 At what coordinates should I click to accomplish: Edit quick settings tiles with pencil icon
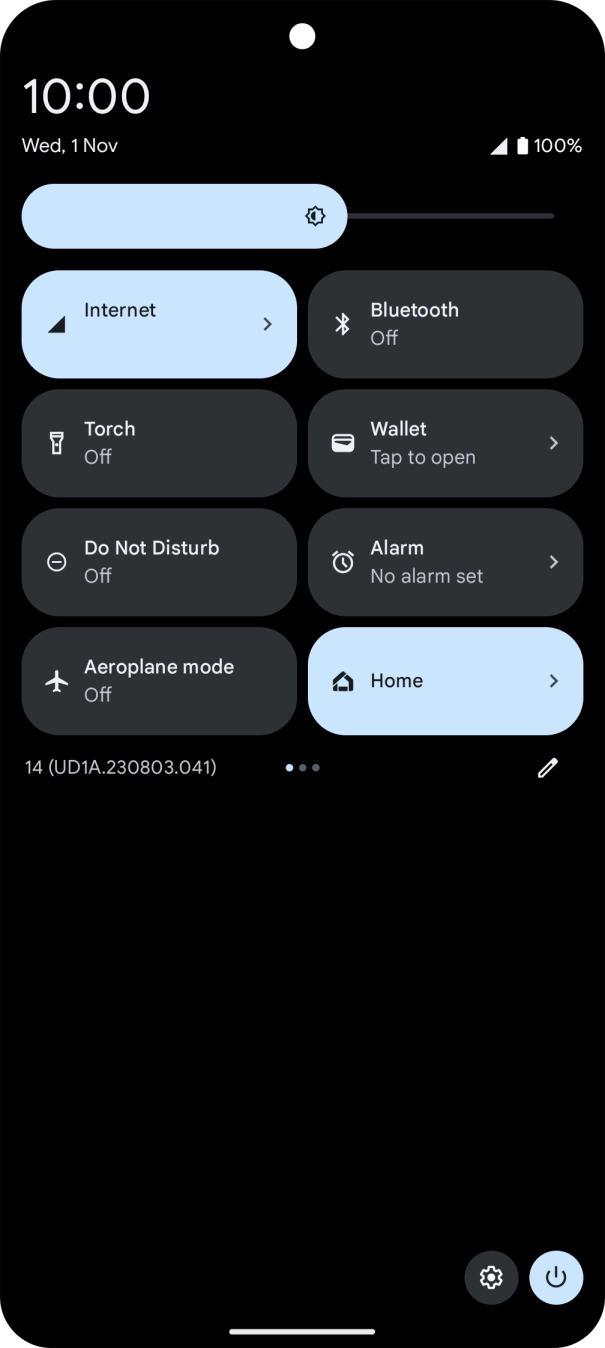pos(547,768)
